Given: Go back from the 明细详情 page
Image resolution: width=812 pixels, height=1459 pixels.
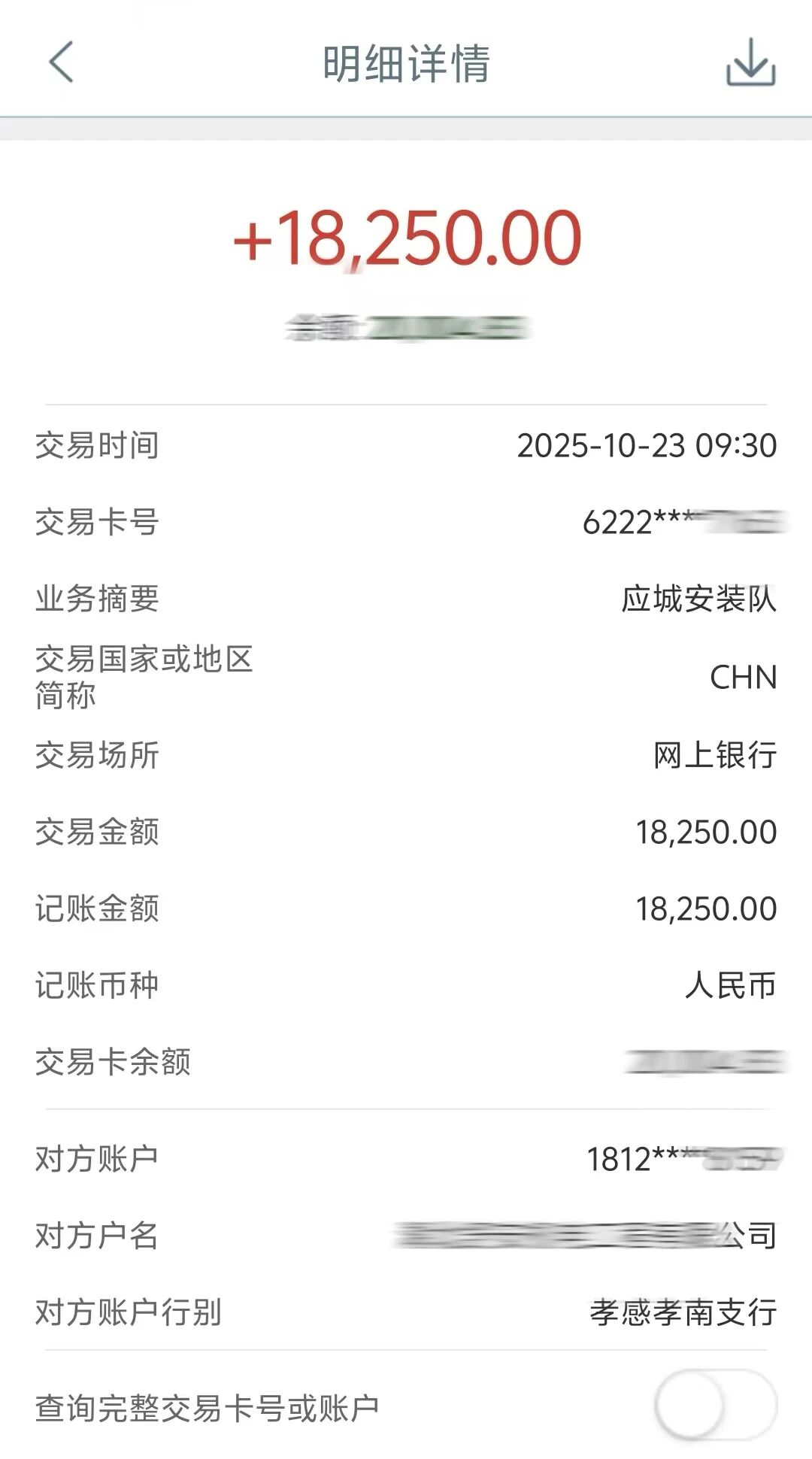Looking at the screenshot, I should point(62,62).
